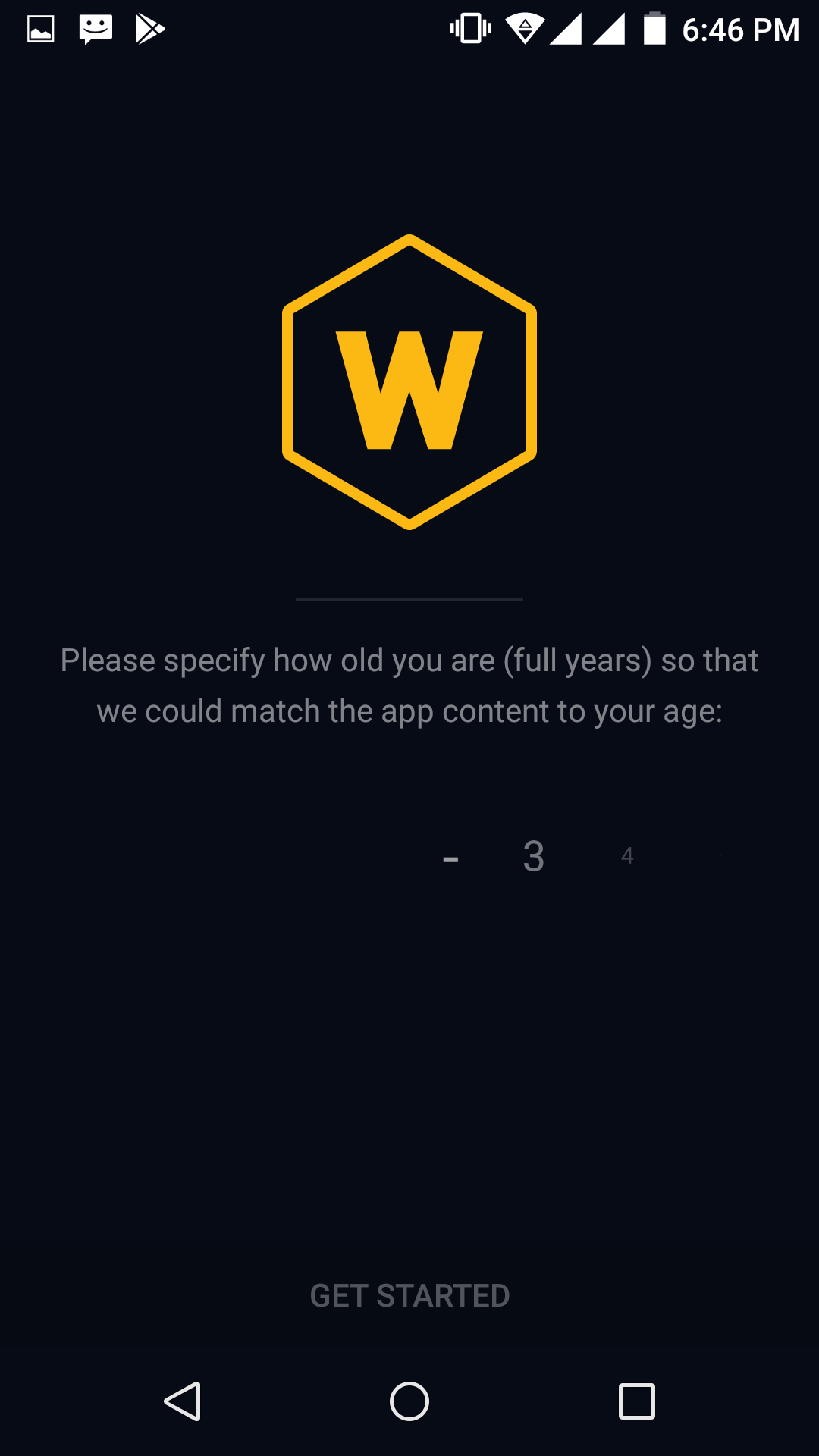Select age 4 in the picker

(627, 856)
